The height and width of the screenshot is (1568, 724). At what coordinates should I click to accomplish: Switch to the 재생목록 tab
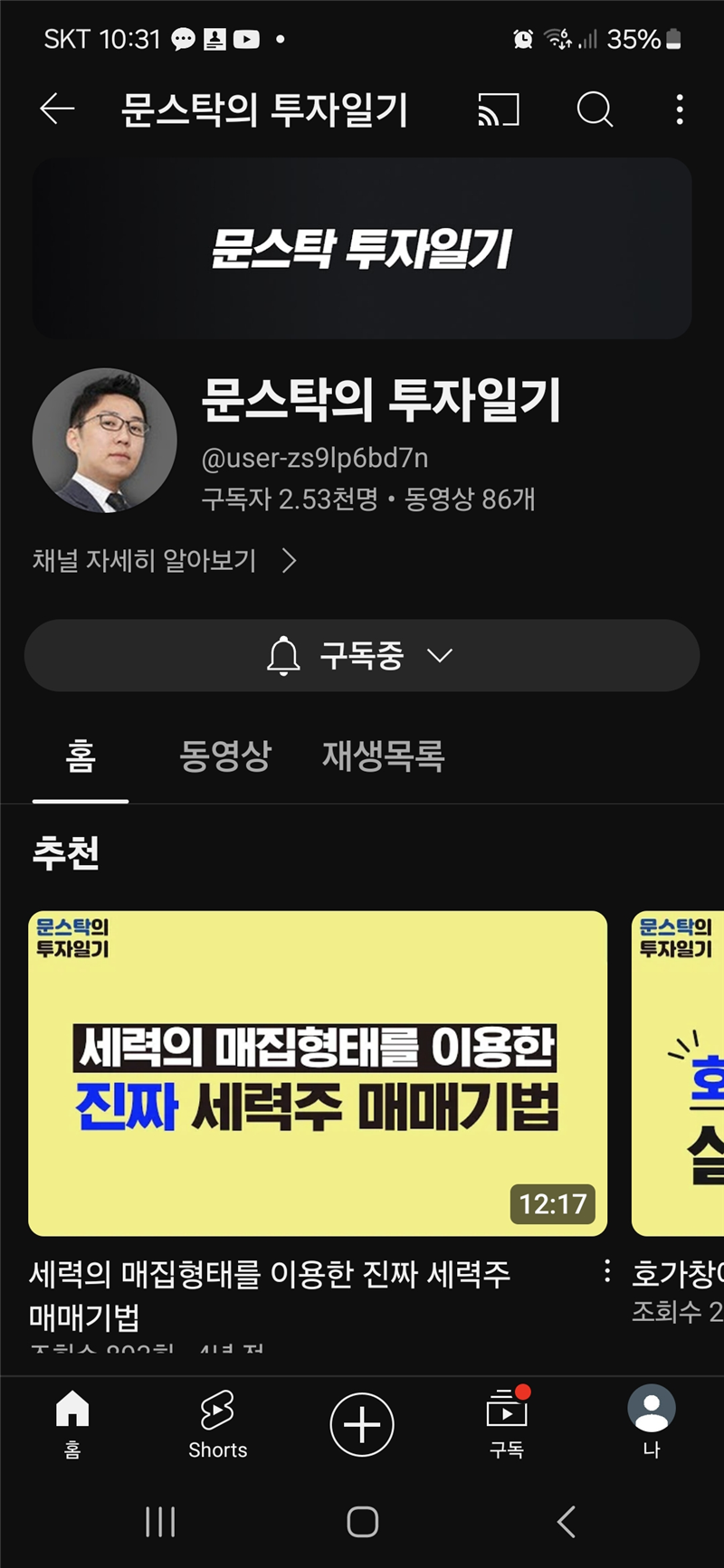(x=384, y=756)
